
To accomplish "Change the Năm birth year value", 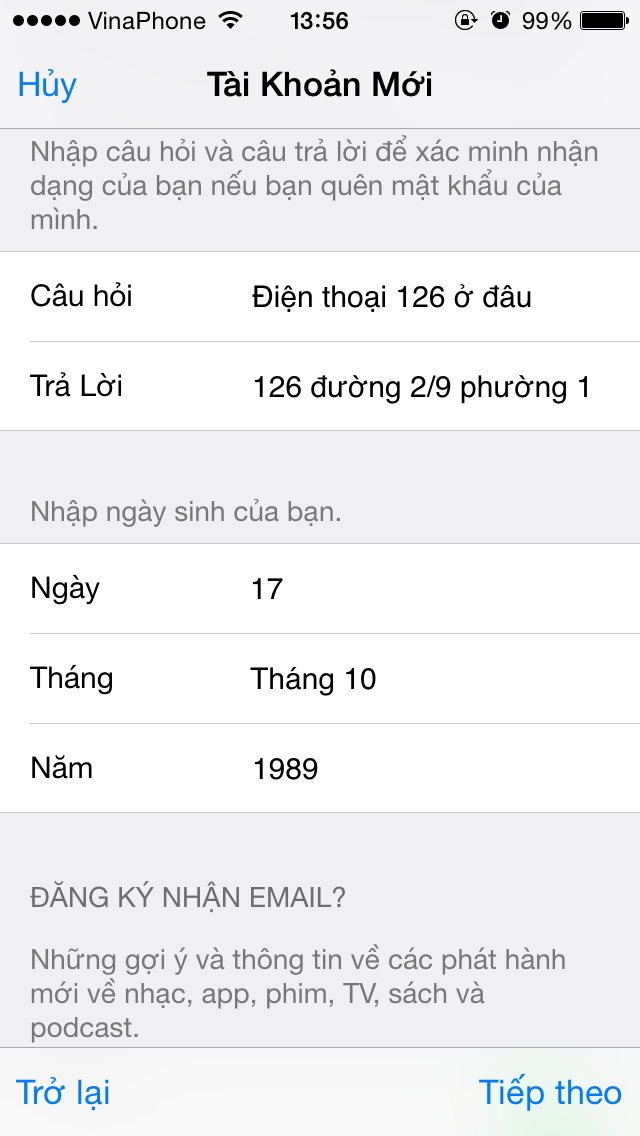I will coord(320,768).
